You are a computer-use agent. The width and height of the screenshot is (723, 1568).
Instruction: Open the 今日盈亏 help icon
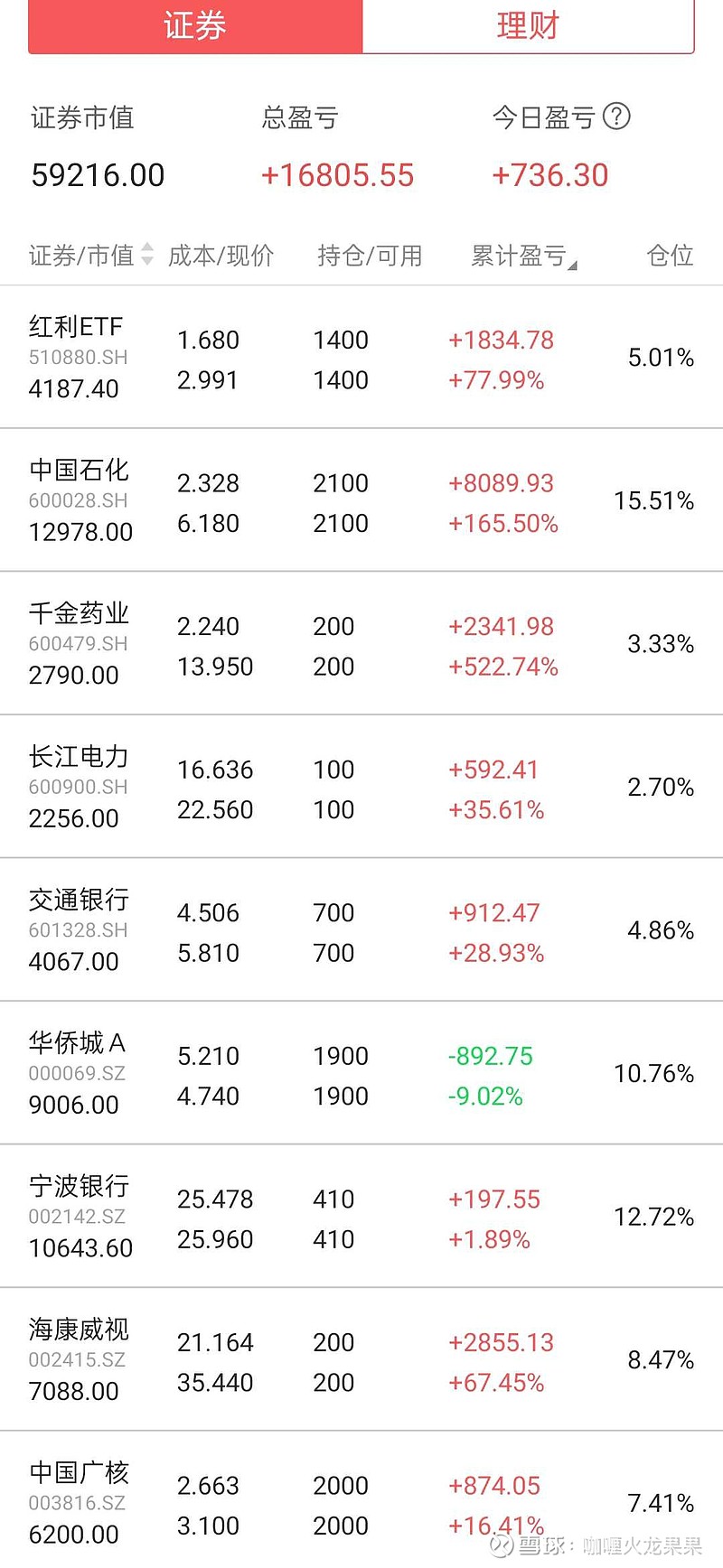pyautogui.click(x=616, y=117)
